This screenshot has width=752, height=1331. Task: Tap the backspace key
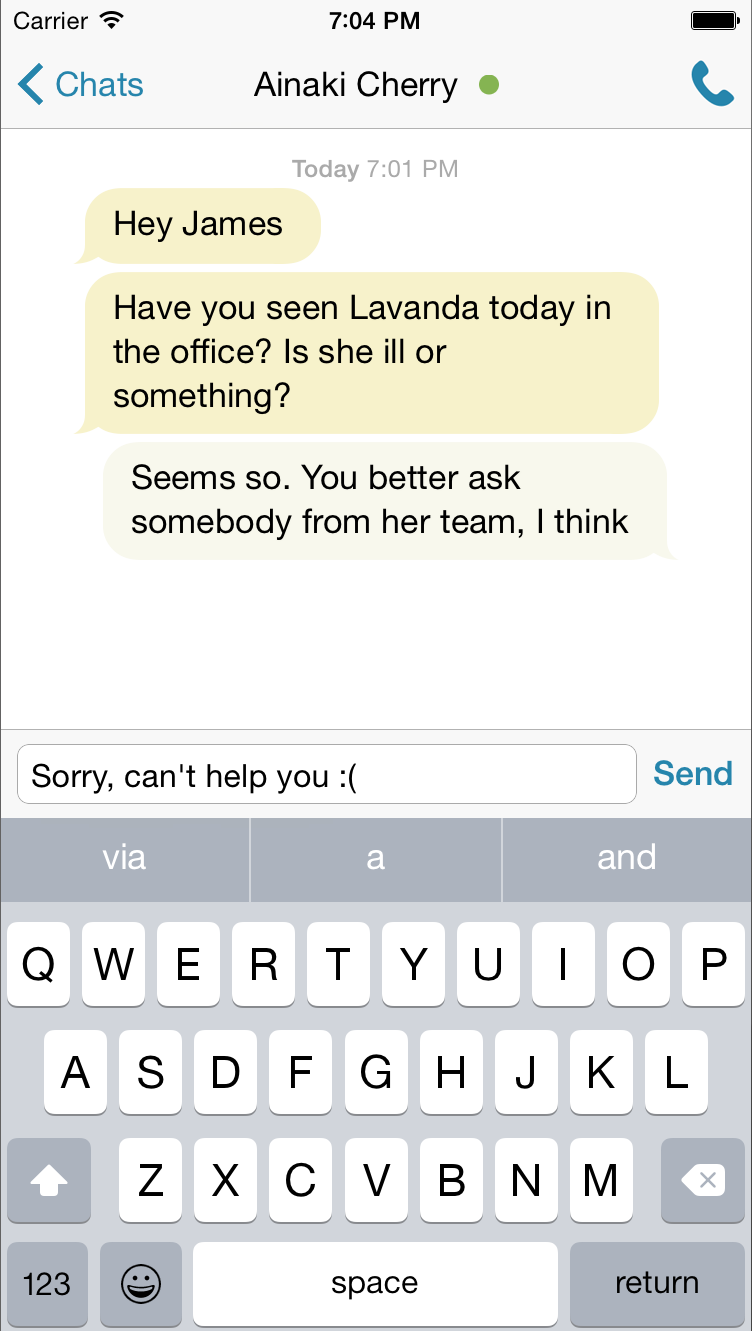(x=703, y=1181)
